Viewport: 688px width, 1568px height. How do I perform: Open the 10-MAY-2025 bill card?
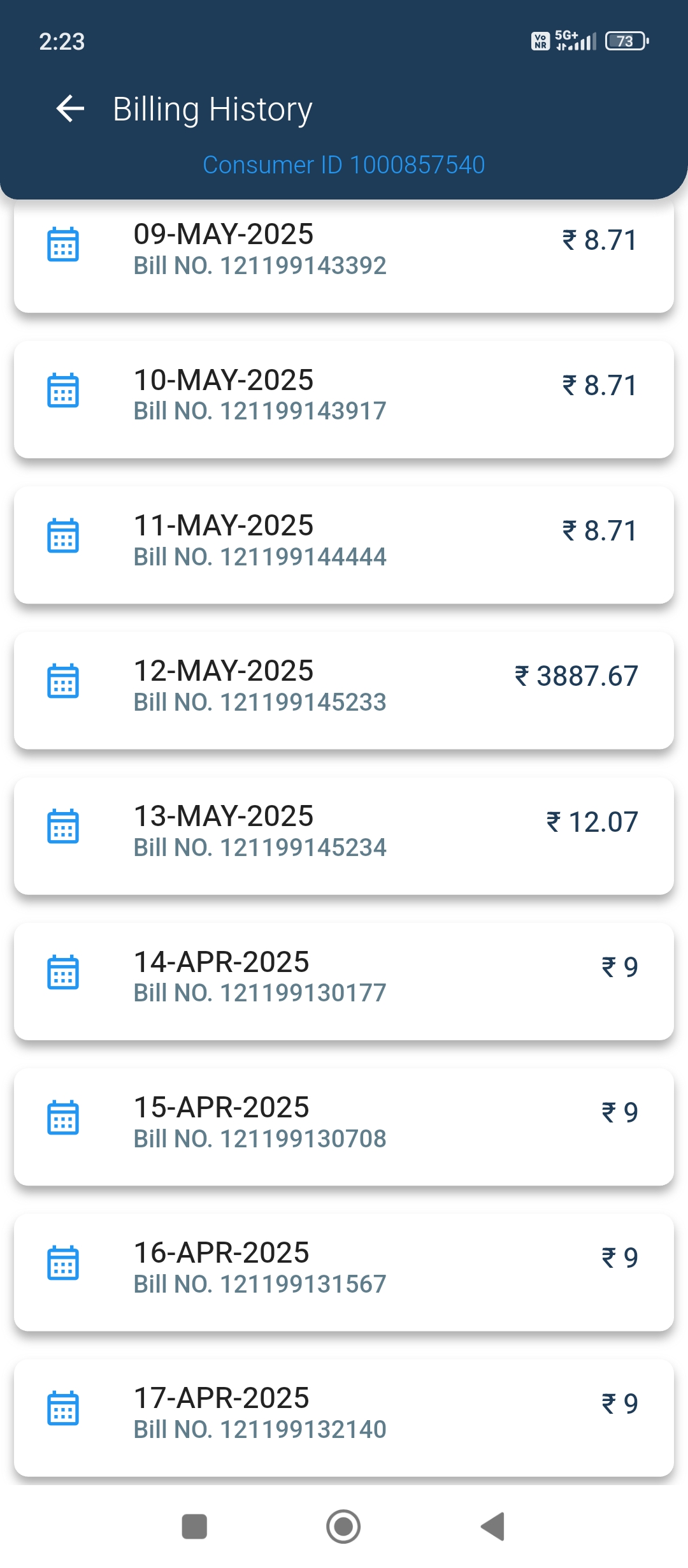click(344, 400)
